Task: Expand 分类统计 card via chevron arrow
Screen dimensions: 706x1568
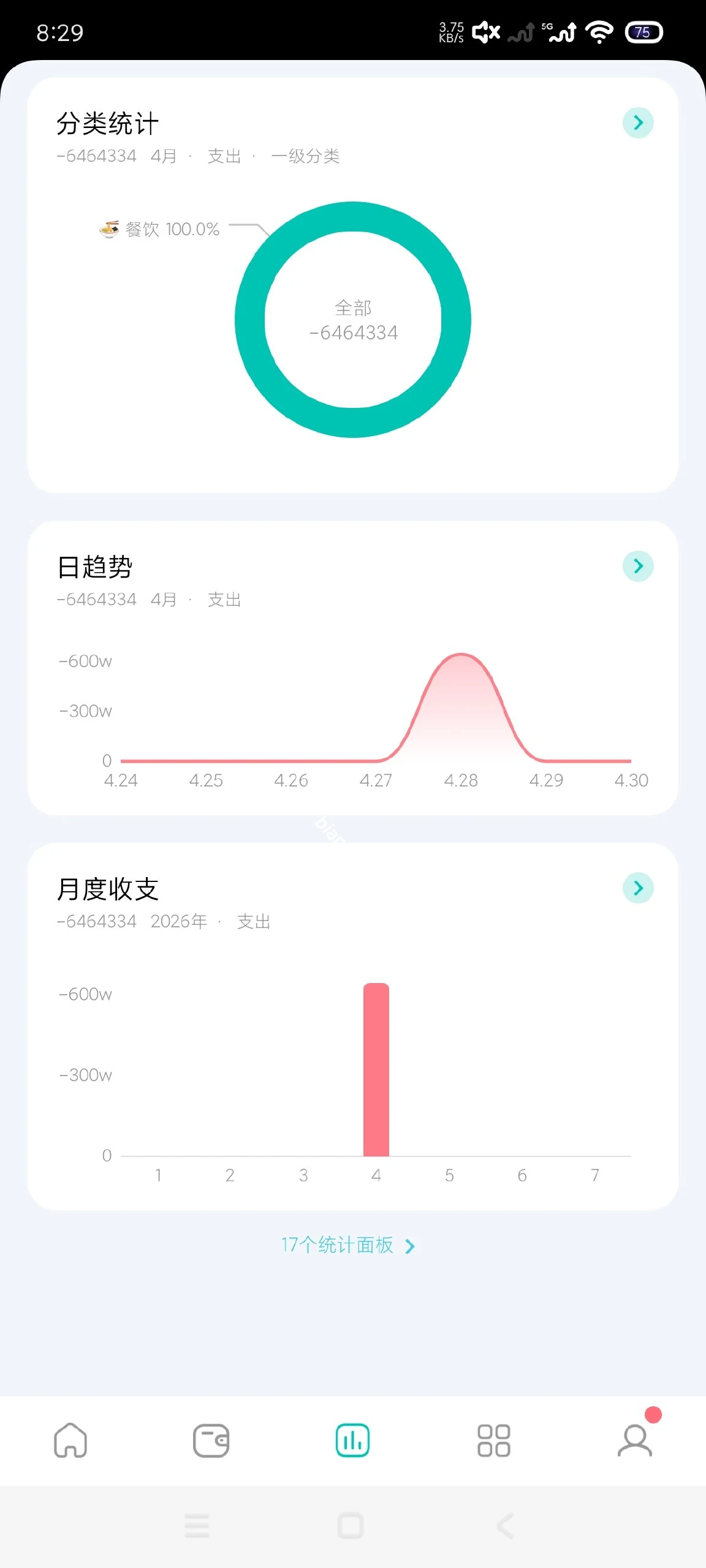Action: tap(637, 122)
